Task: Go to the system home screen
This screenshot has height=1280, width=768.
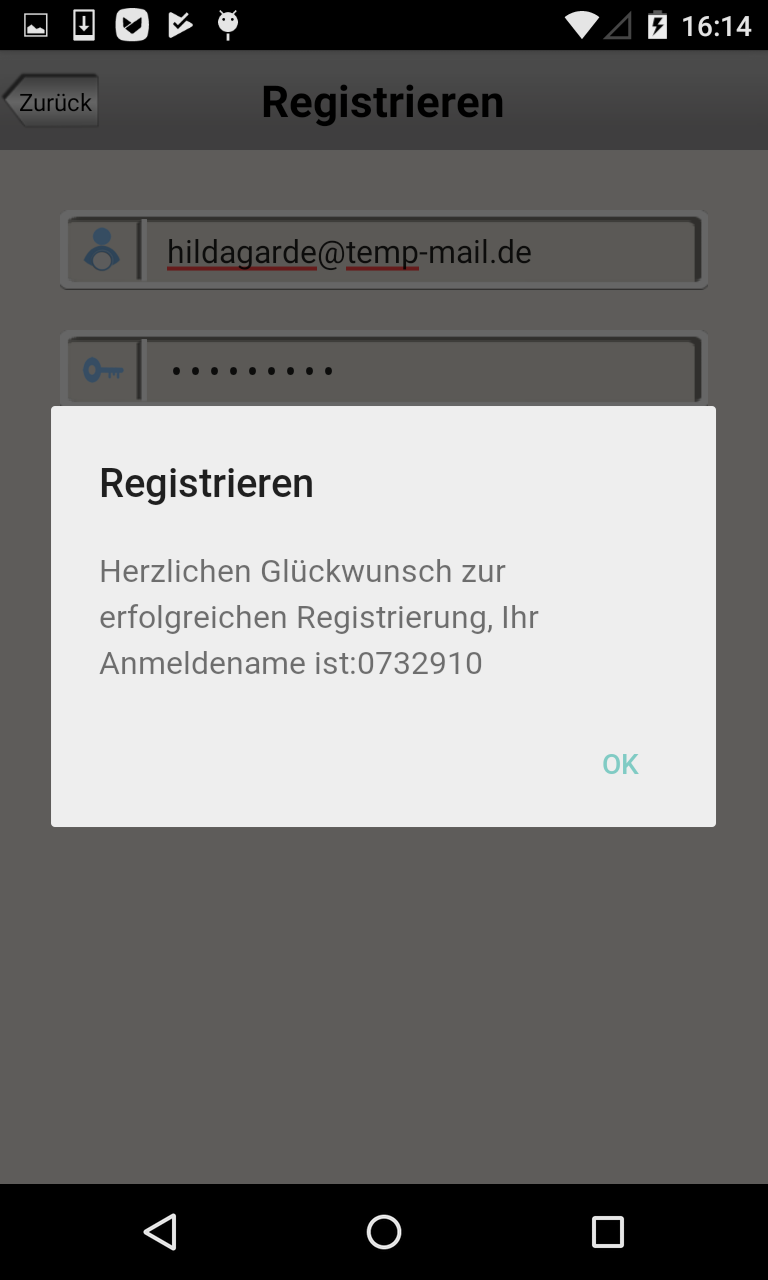Action: pyautogui.click(x=384, y=1232)
